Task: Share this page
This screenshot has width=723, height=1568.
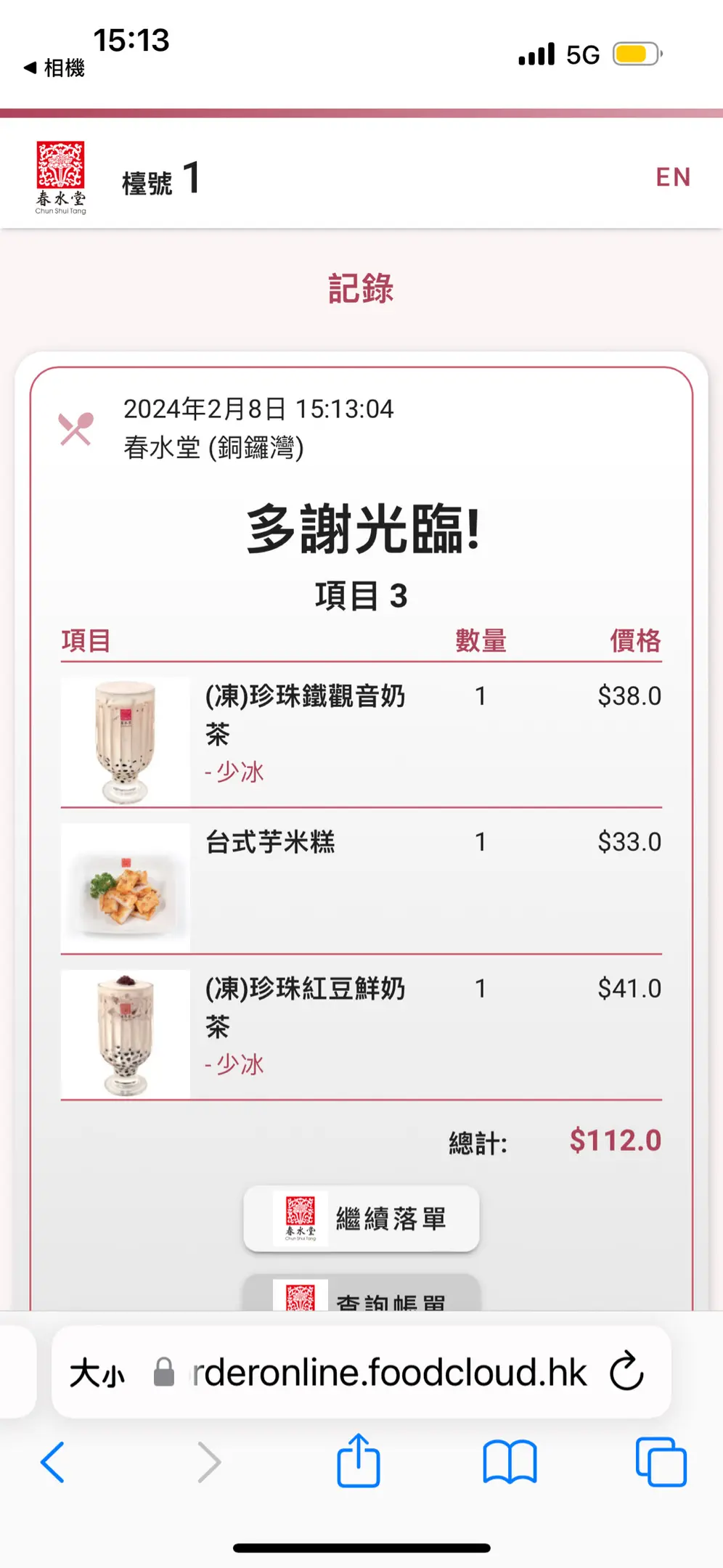Action: [x=359, y=1462]
